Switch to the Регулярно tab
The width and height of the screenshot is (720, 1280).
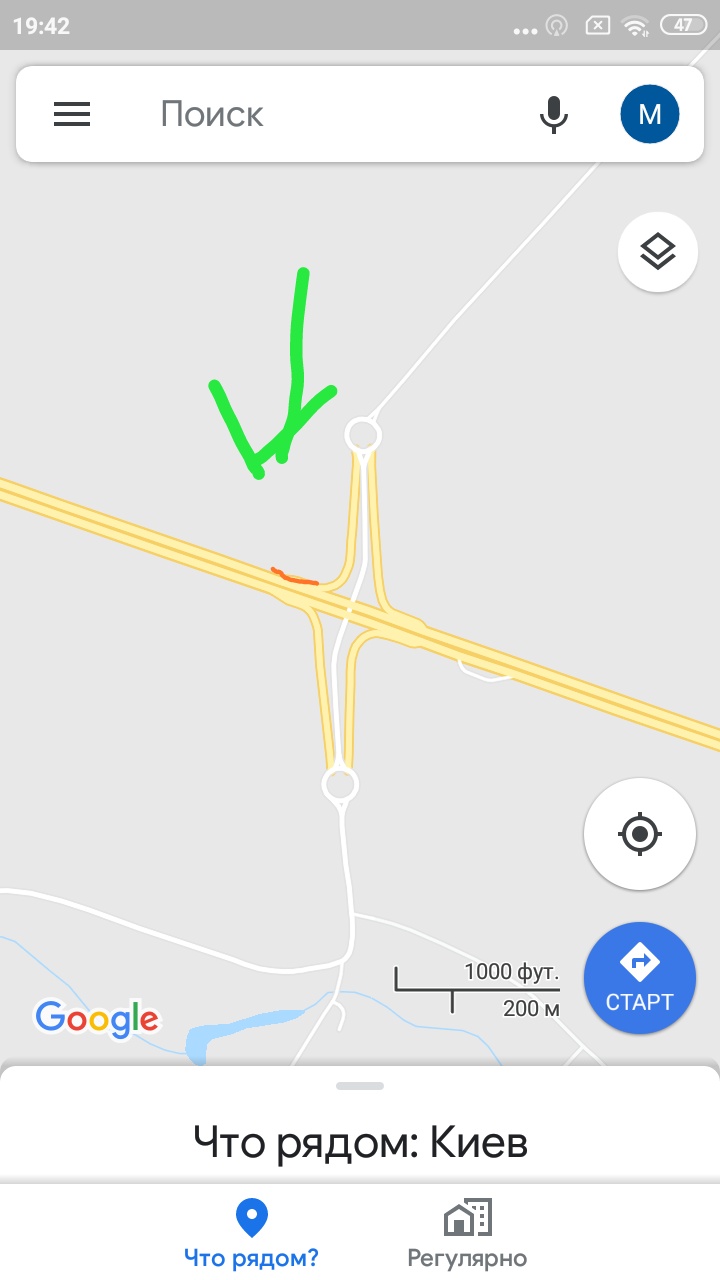tap(467, 1232)
